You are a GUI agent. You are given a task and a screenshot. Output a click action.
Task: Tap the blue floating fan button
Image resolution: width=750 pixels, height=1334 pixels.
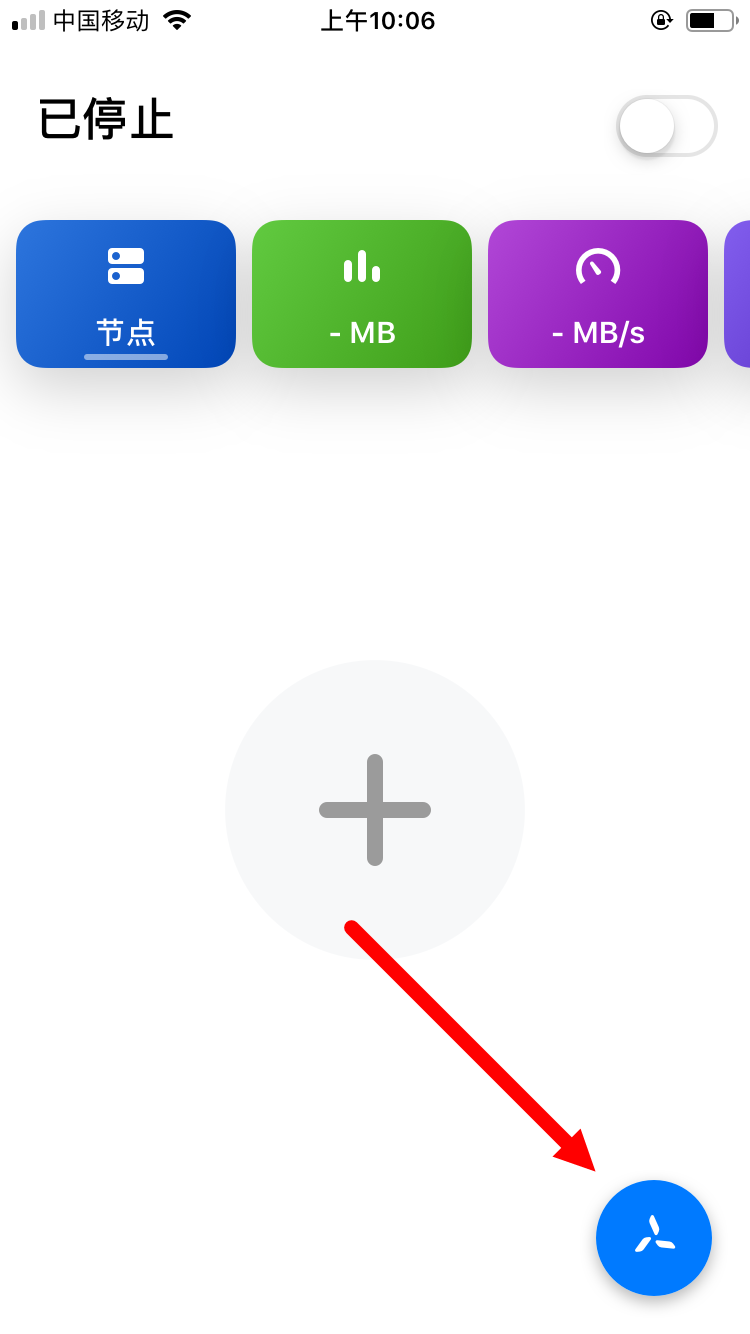tap(654, 1237)
